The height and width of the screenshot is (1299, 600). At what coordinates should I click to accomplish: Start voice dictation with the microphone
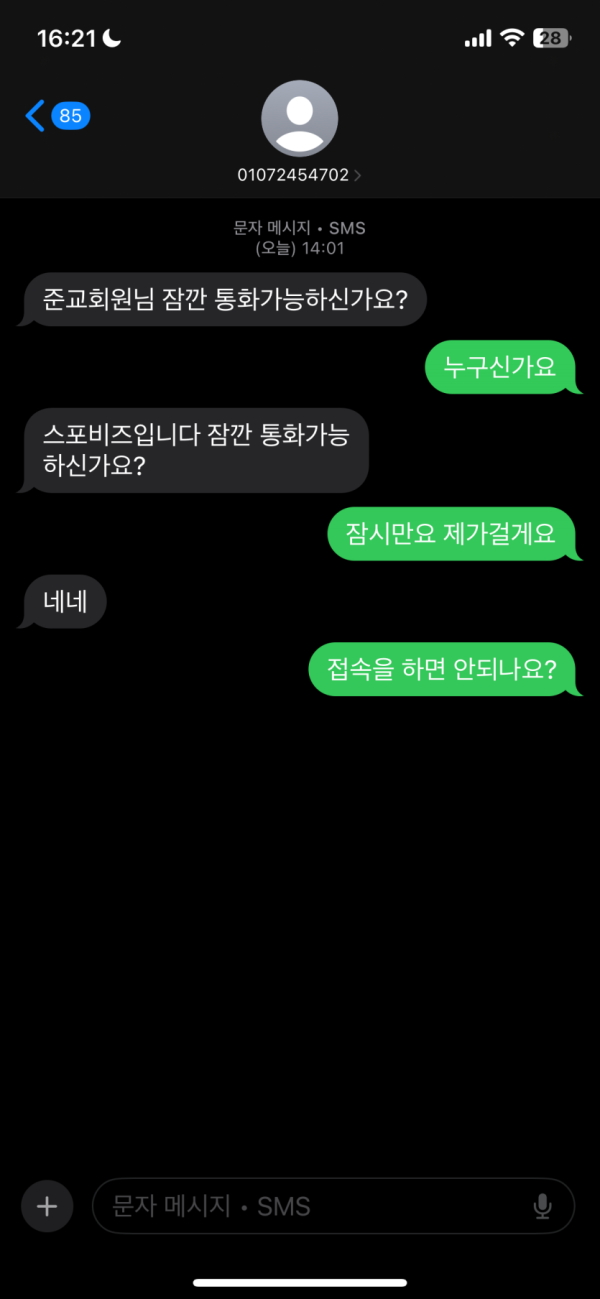point(543,1206)
